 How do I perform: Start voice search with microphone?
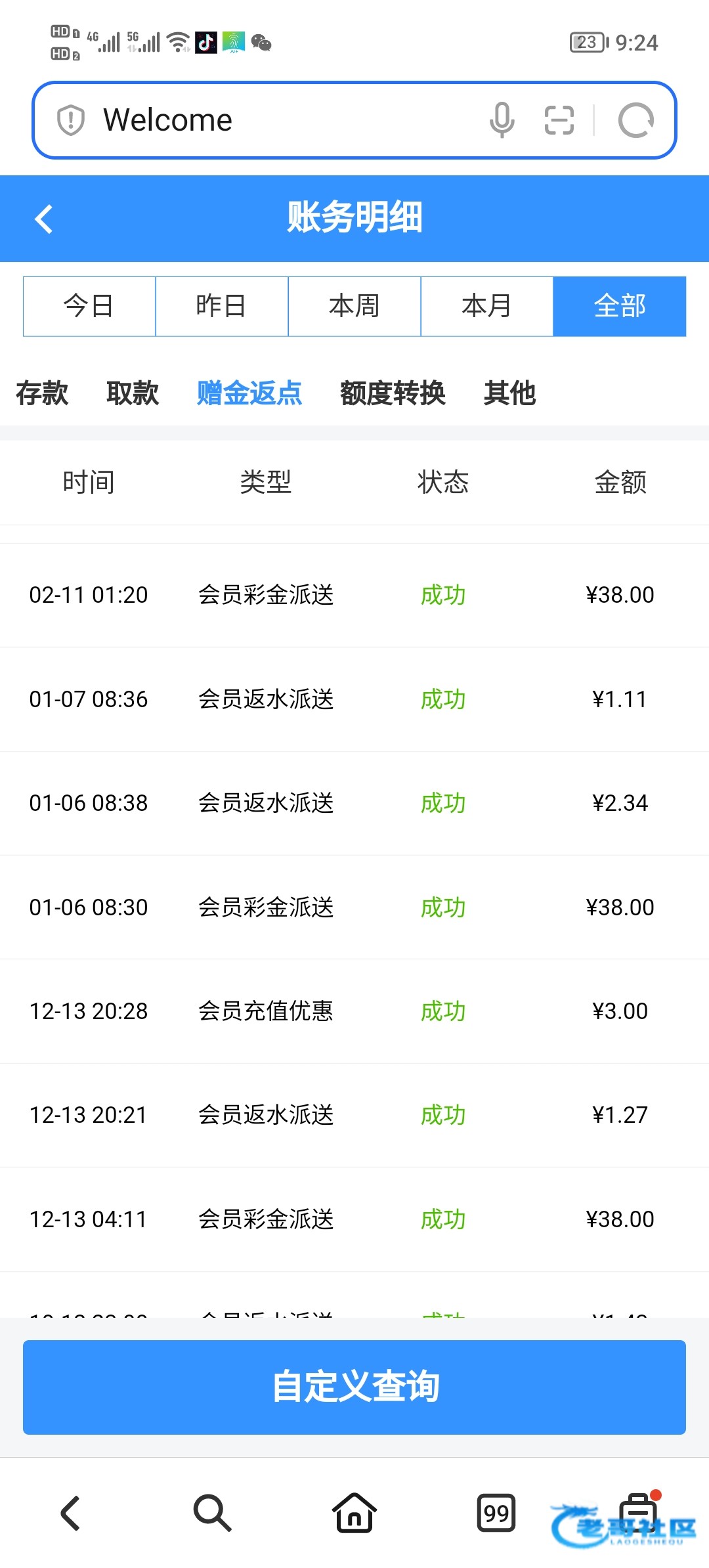pyautogui.click(x=502, y=120)
